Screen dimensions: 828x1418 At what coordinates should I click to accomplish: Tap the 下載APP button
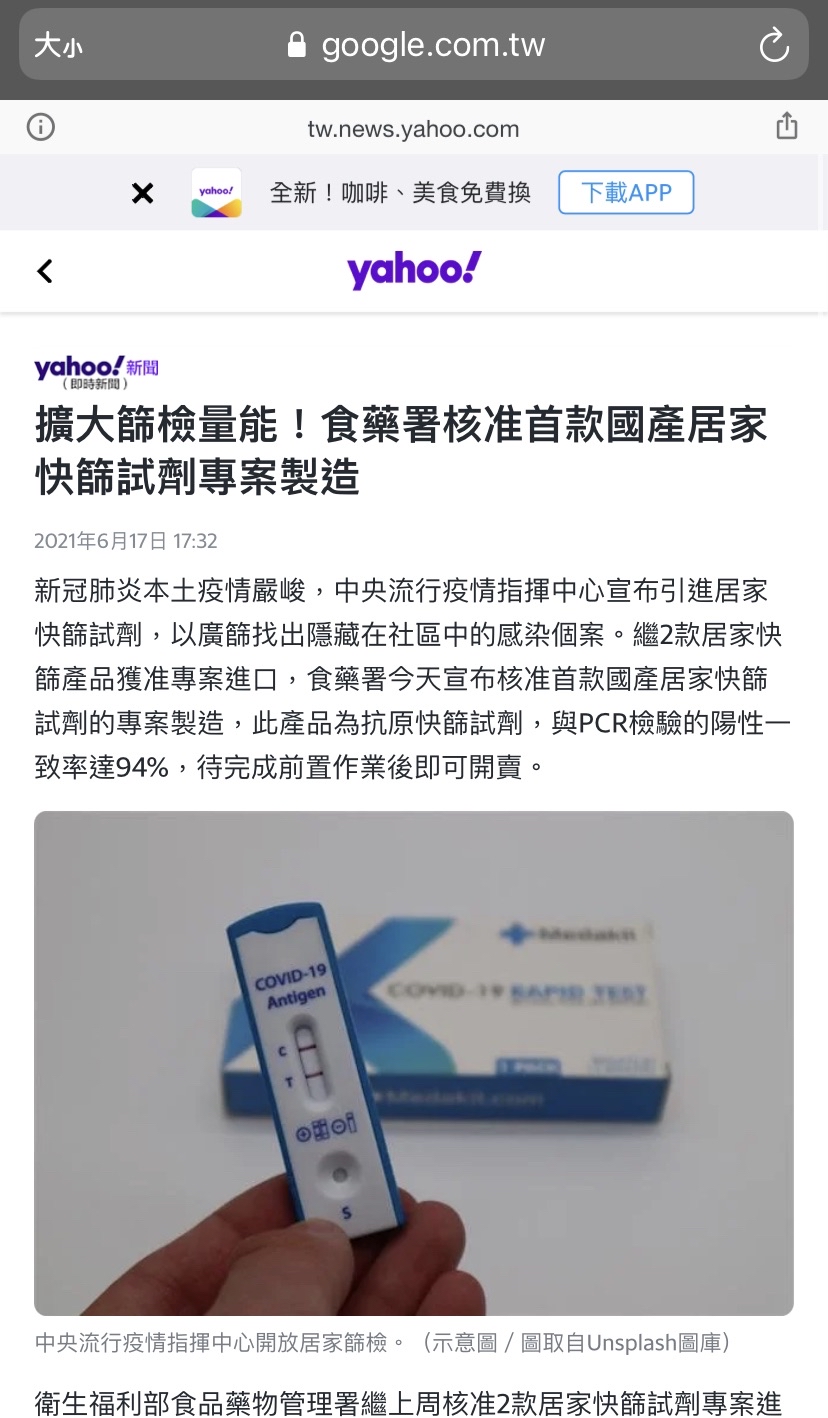click(626, 192)
